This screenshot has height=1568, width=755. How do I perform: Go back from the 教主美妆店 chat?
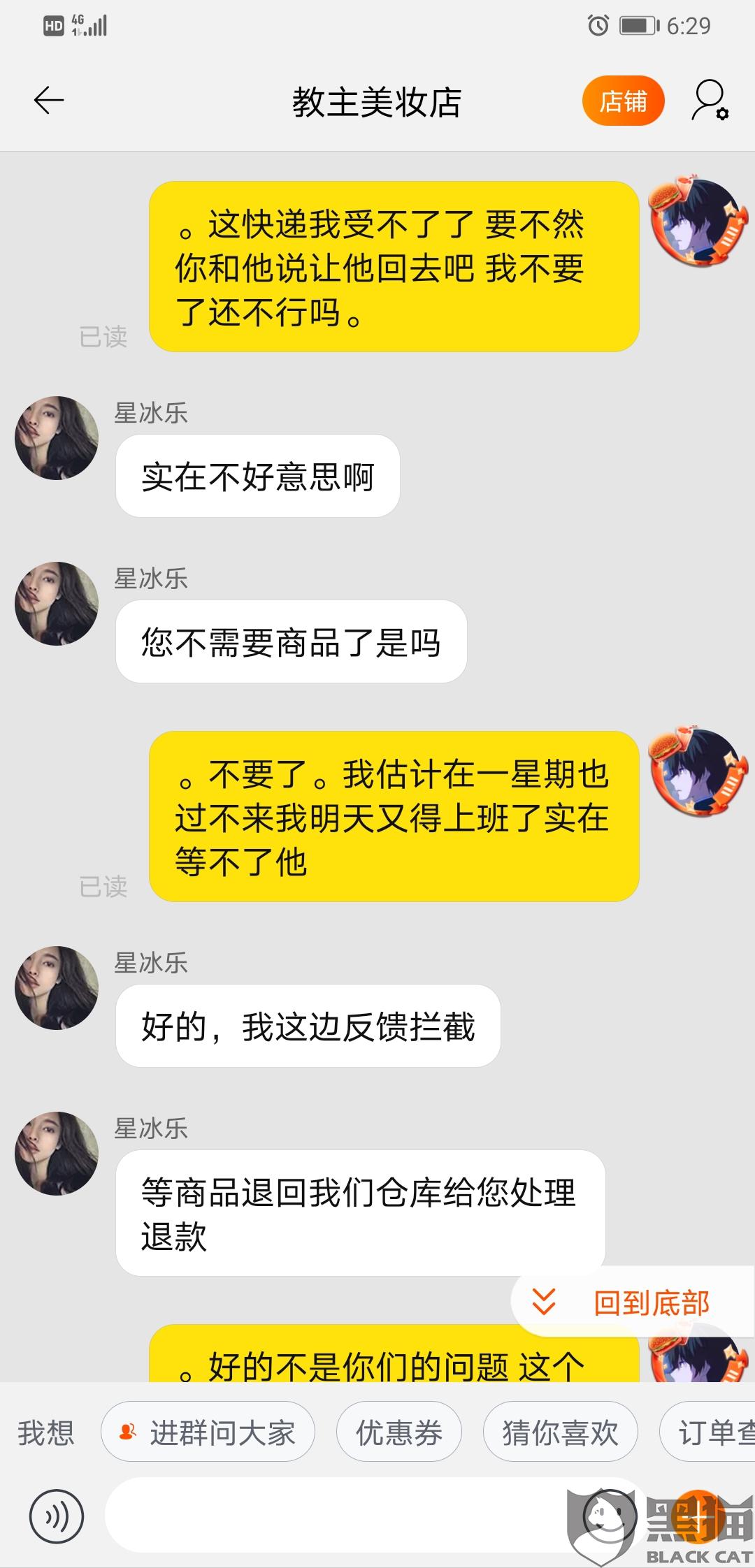(49, 101)
